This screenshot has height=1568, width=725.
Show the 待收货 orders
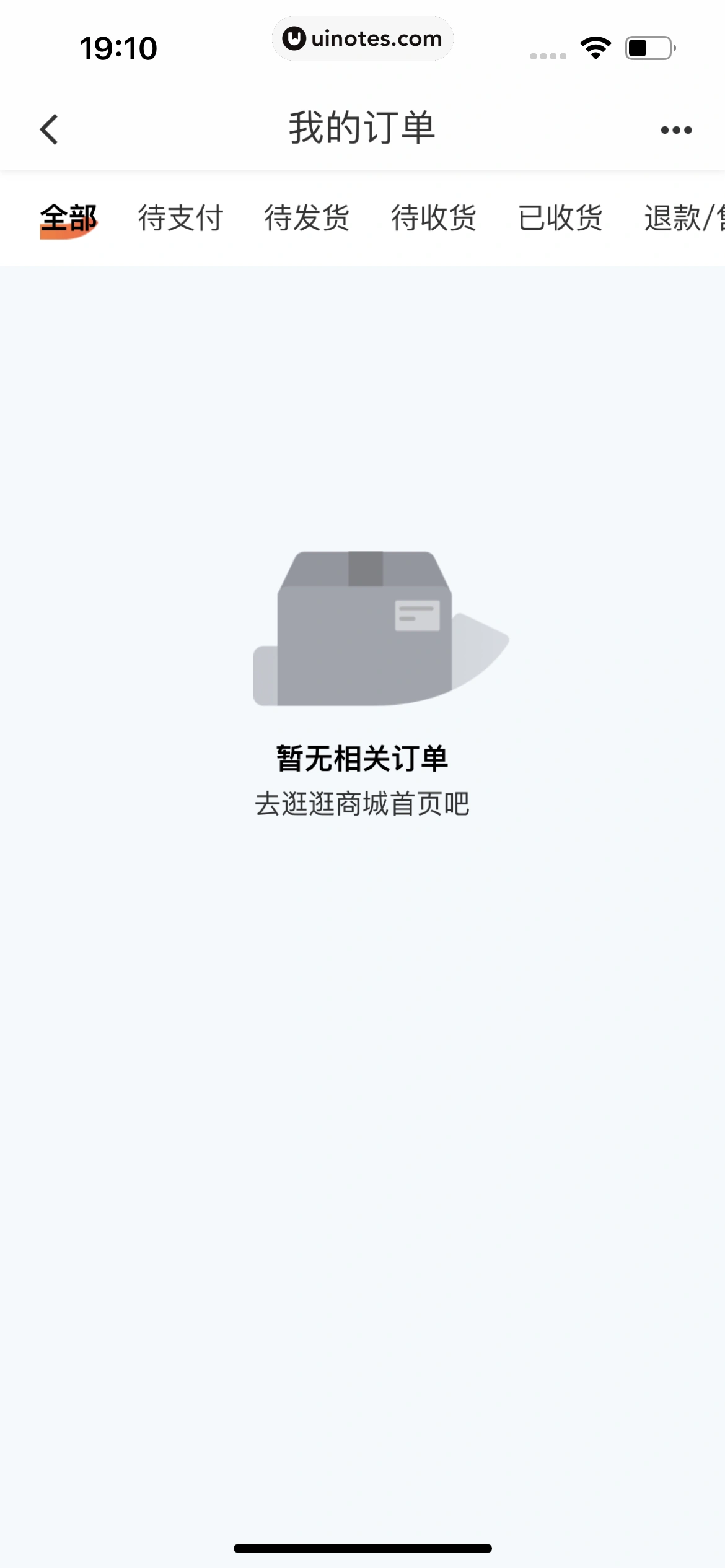pyautogui.click(x=433, y=219)
